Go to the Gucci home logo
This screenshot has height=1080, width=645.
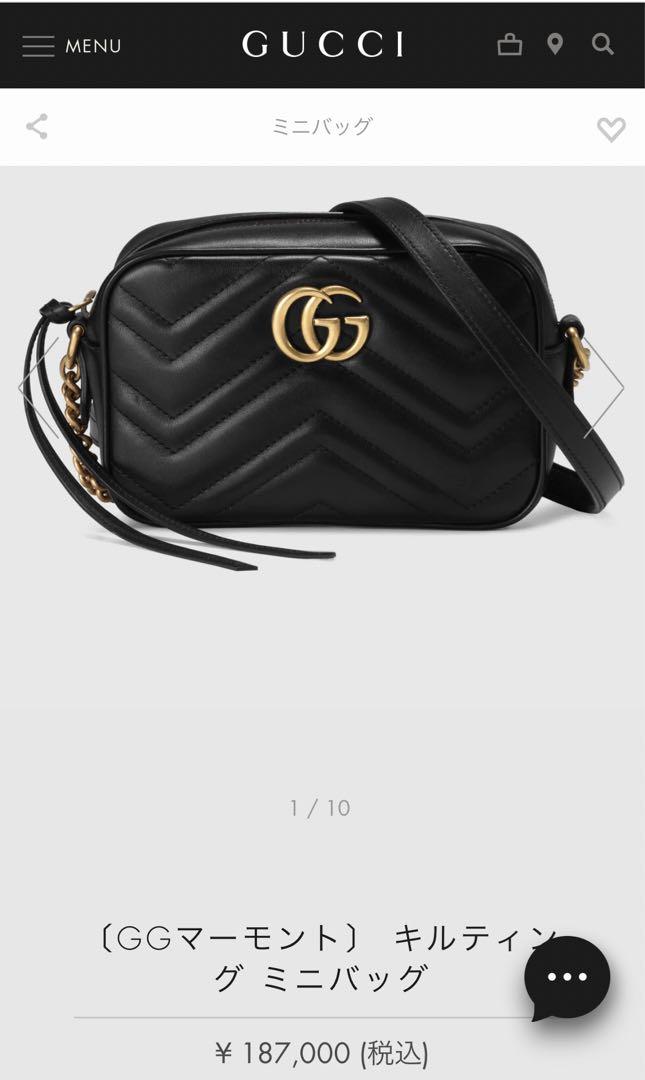[322, 45]
